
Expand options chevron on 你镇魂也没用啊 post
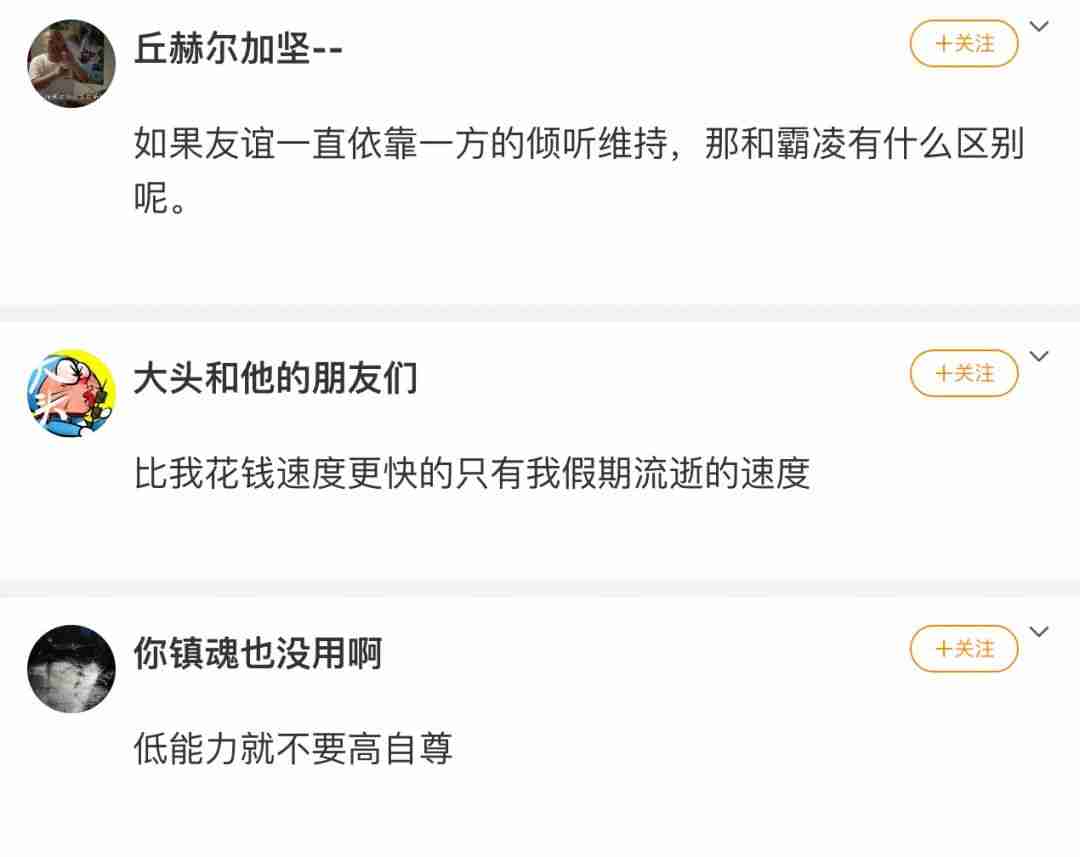(1040, 632)
